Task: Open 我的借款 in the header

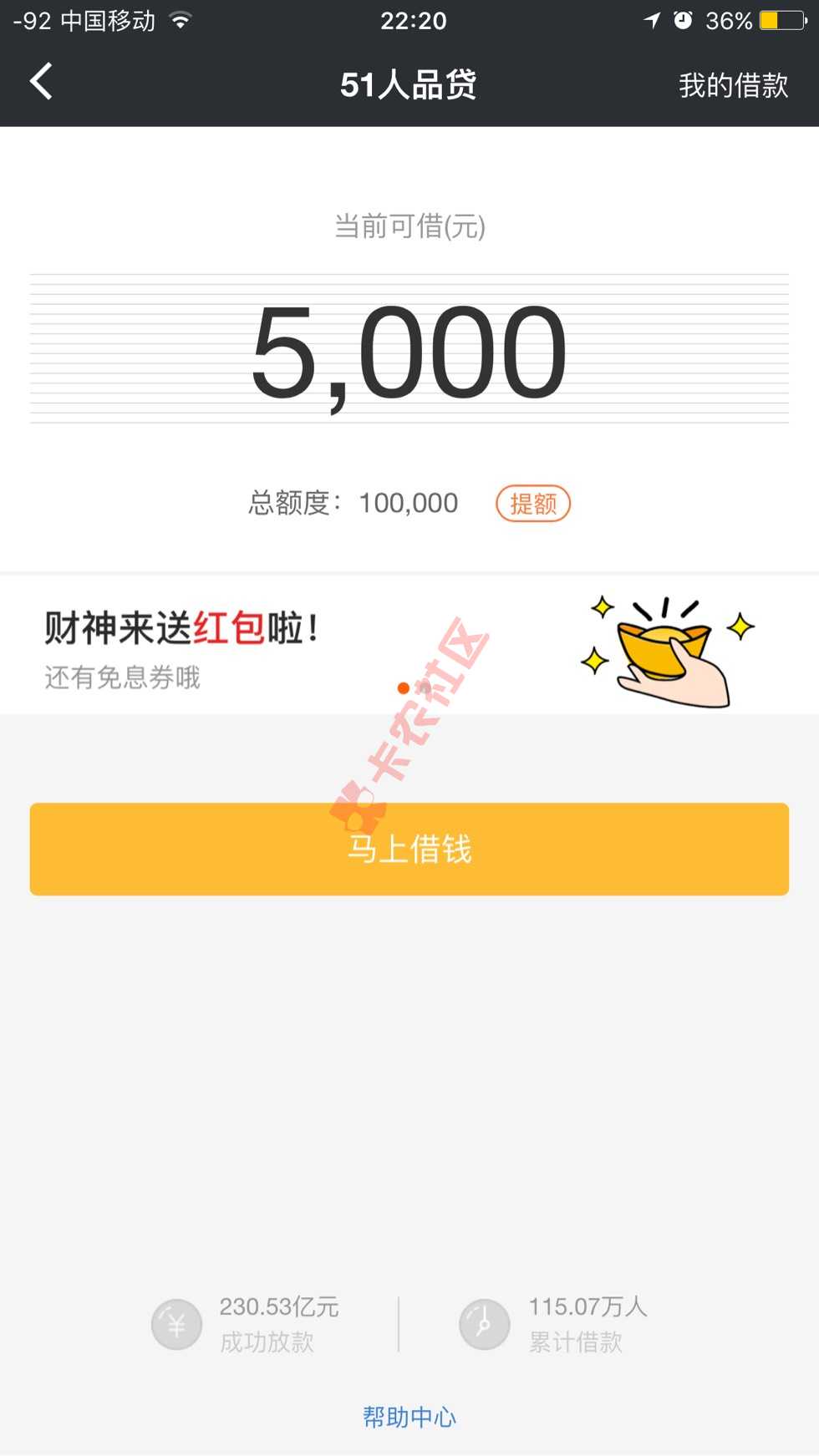Action: pyautogui.click(x=733, y=85)
